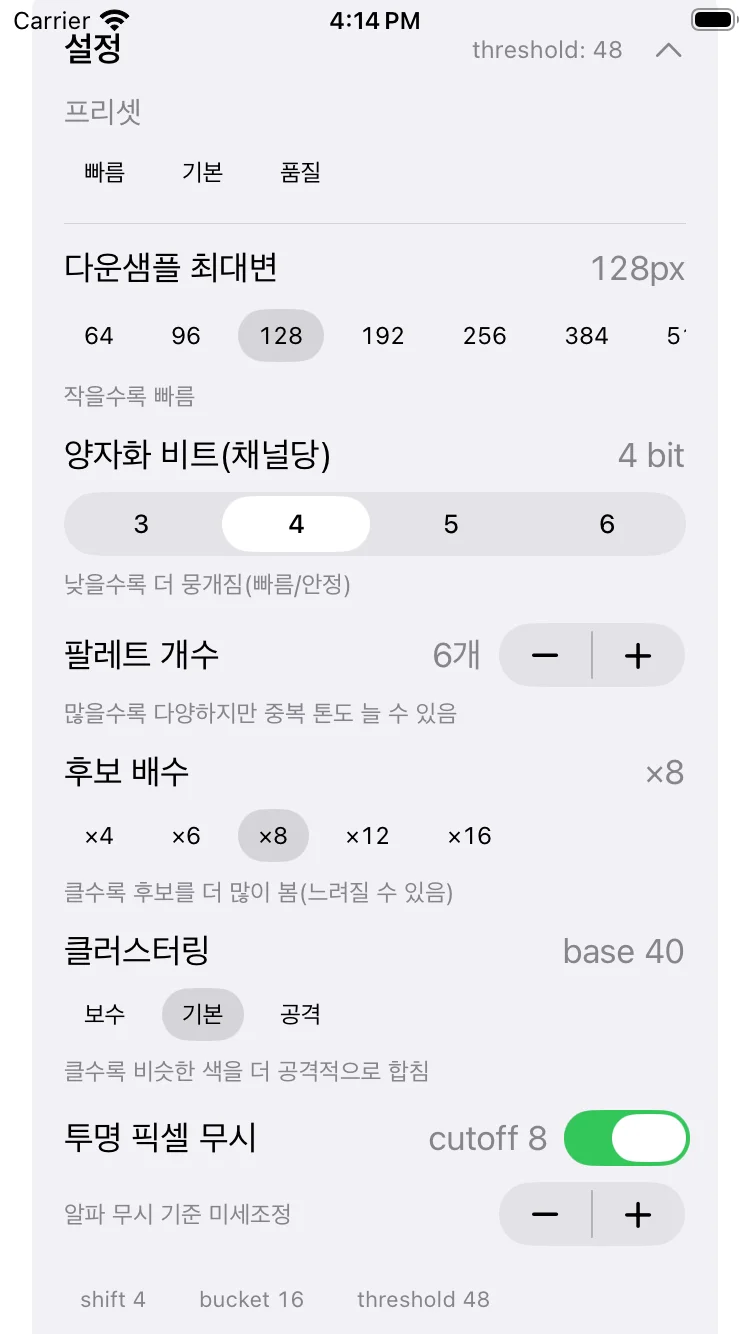750x1334 pixels.
Task: Set clustering to 보수
Action: pos(105,1015)
